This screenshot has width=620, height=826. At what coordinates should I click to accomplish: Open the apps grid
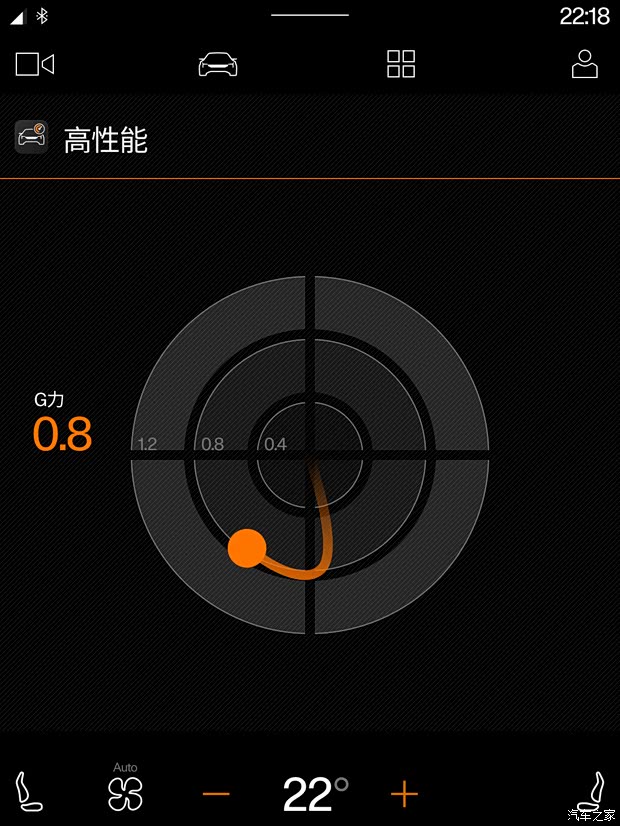point(401,65)
